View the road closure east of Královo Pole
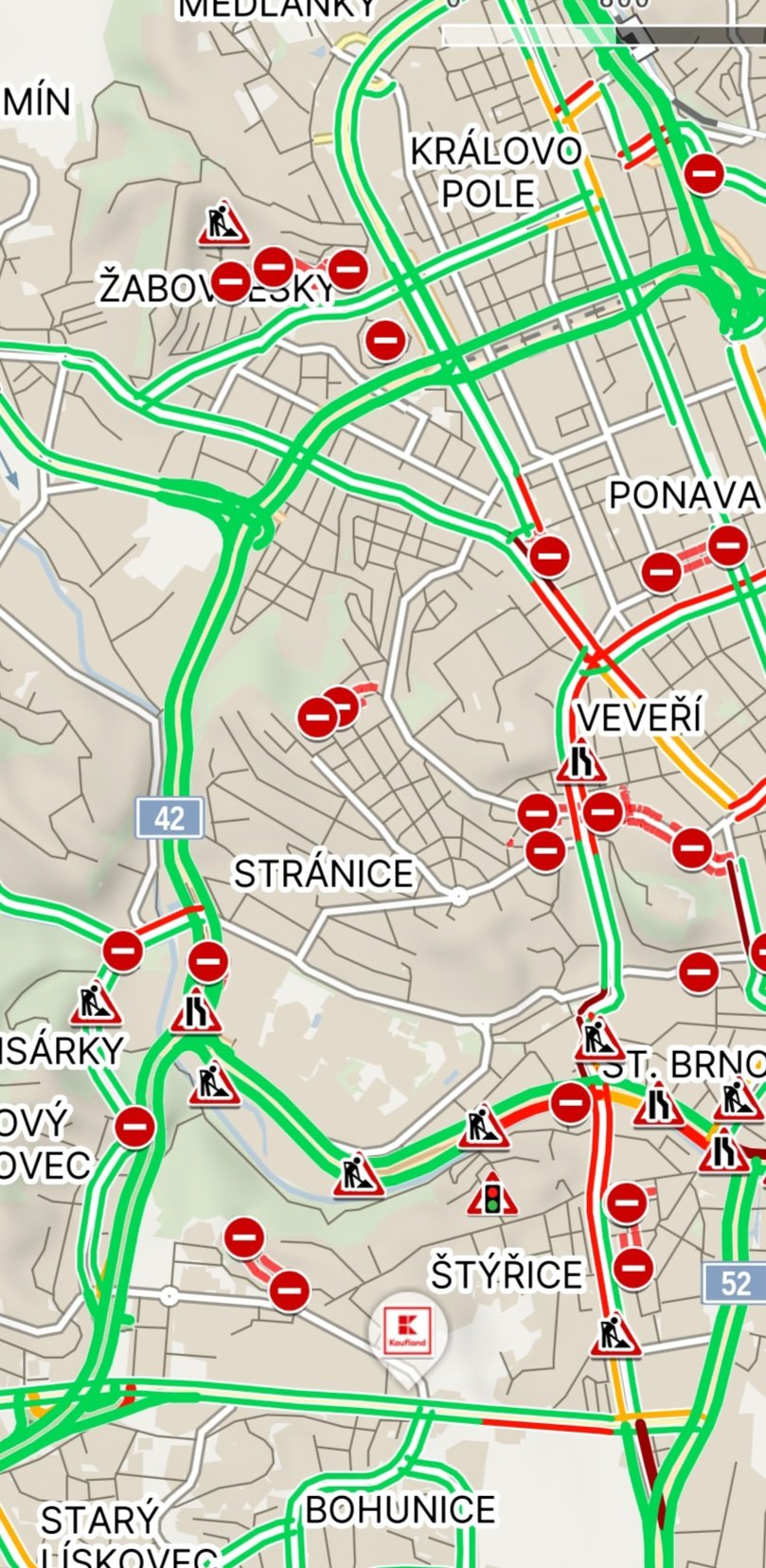Viewport: 766px width, 1568px height. pyautogui.click(x=704, y=174)
